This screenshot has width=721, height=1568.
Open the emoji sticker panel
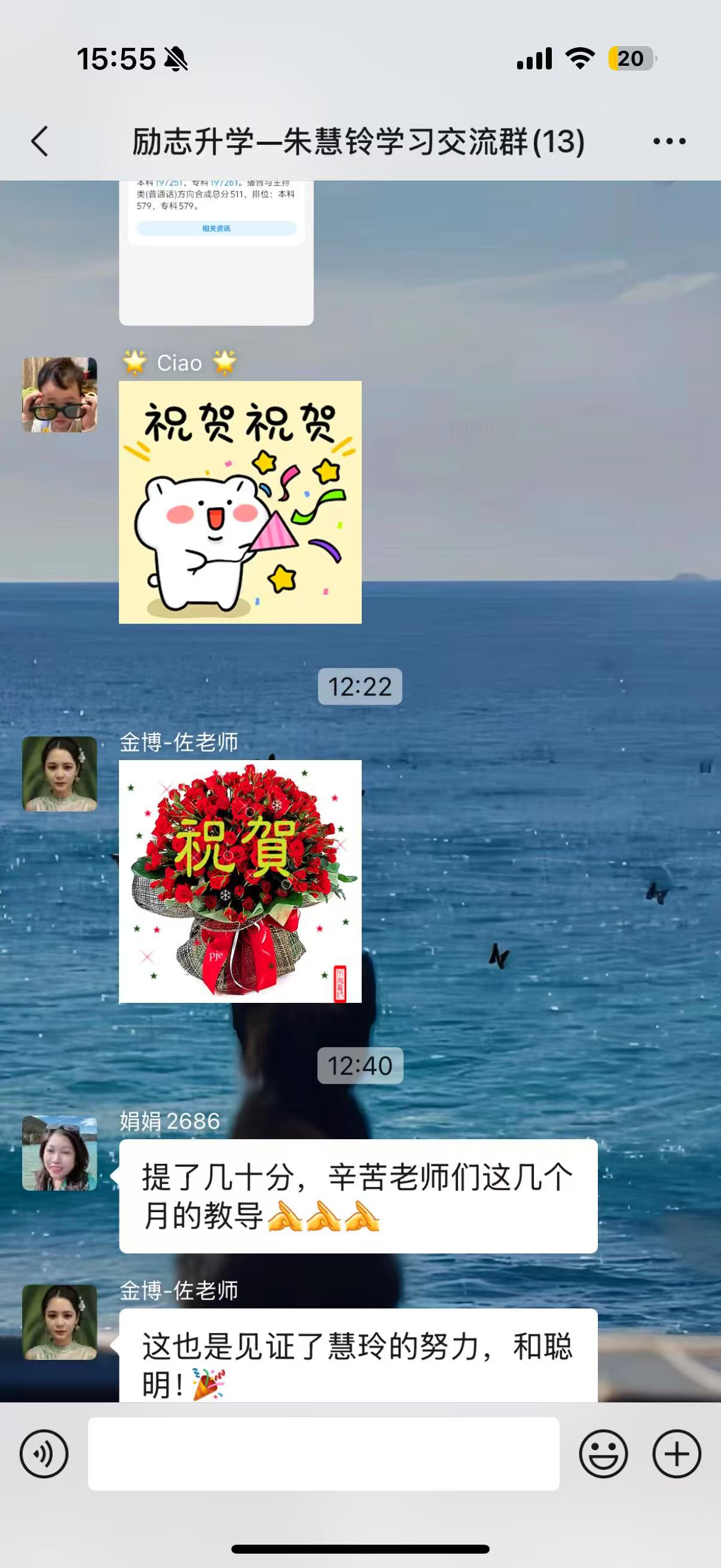pyautogui.click(x=603, y=1454)
